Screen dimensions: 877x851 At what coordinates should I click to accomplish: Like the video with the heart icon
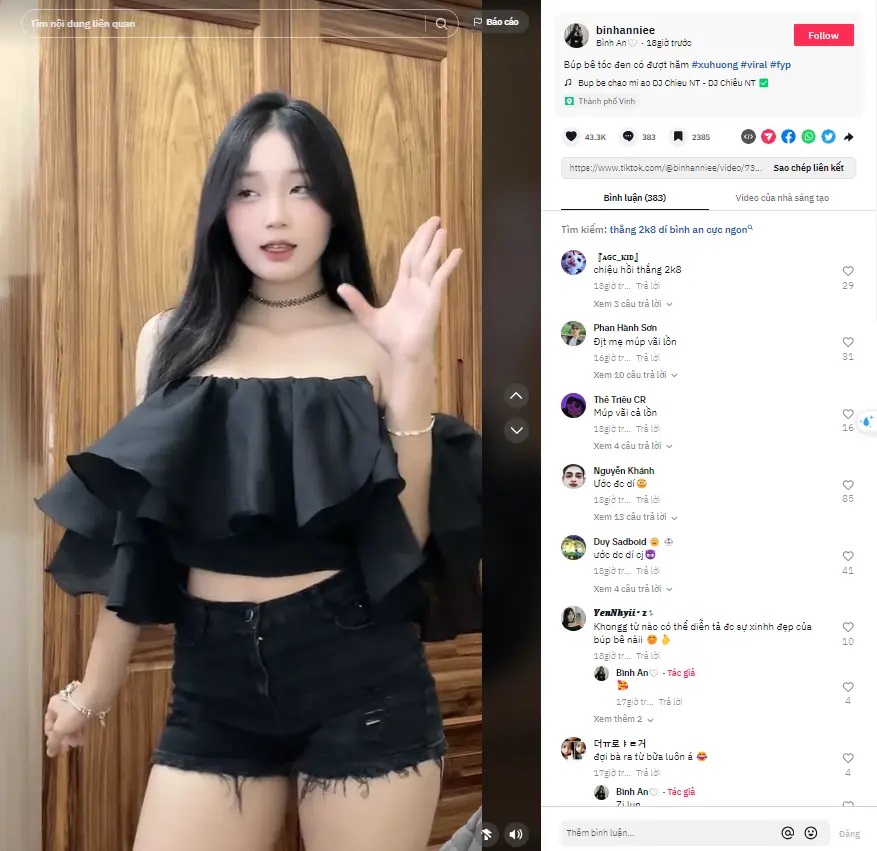[571, 136]
